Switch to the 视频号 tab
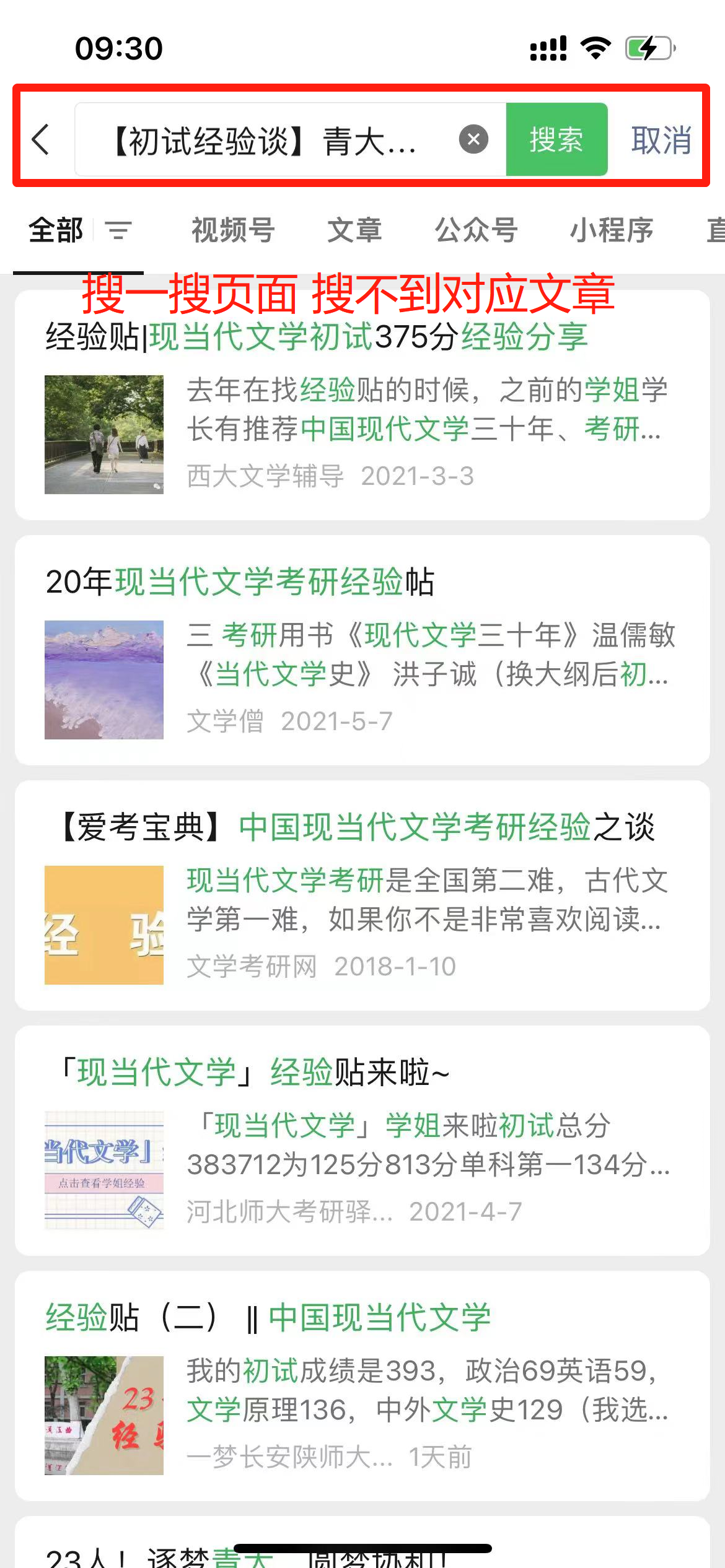 tap(233, 230)
